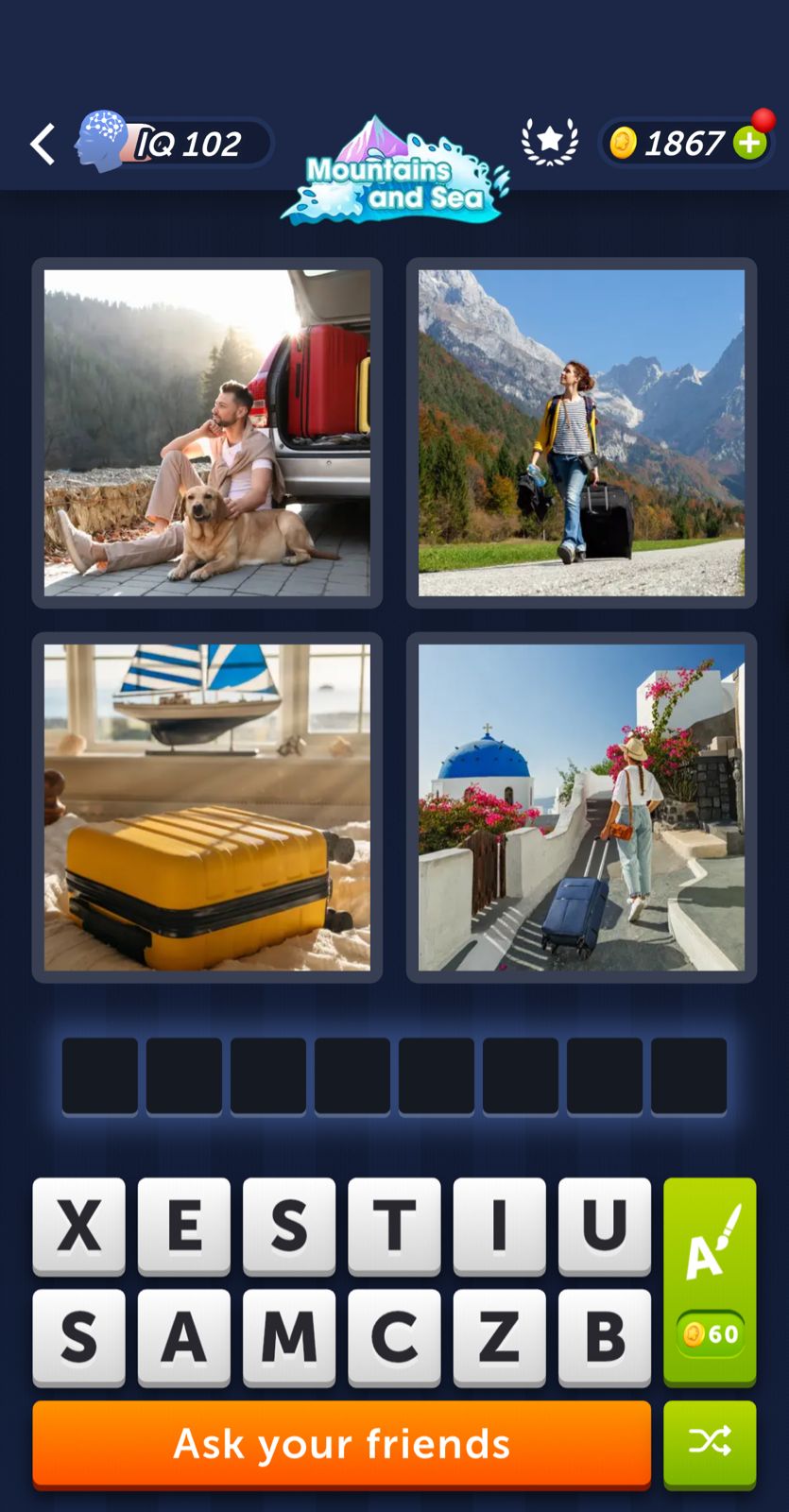
Task: Enlarge the yellow suitcase photo
Action: 207,807
